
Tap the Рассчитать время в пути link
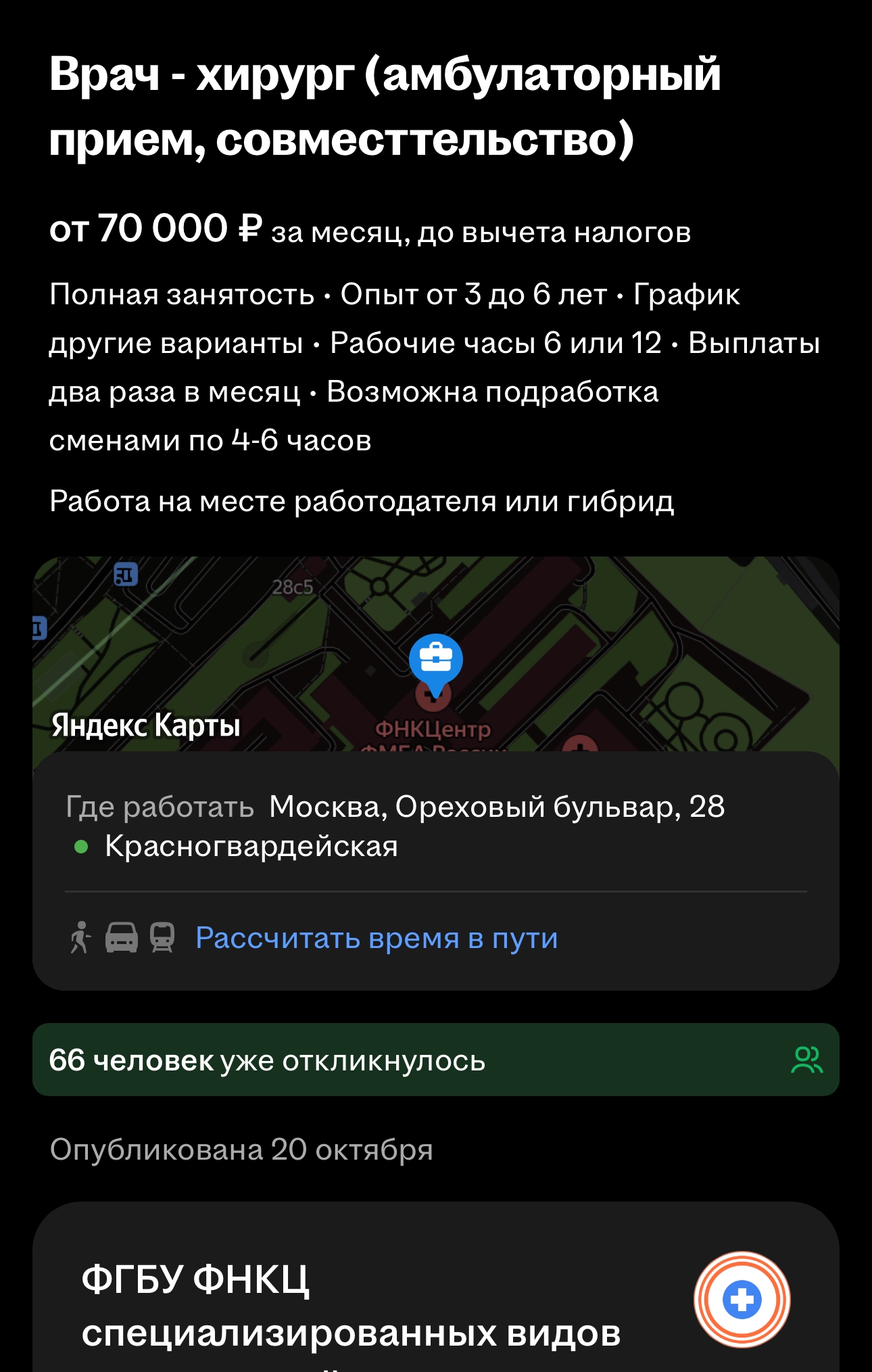click(377, 938)
